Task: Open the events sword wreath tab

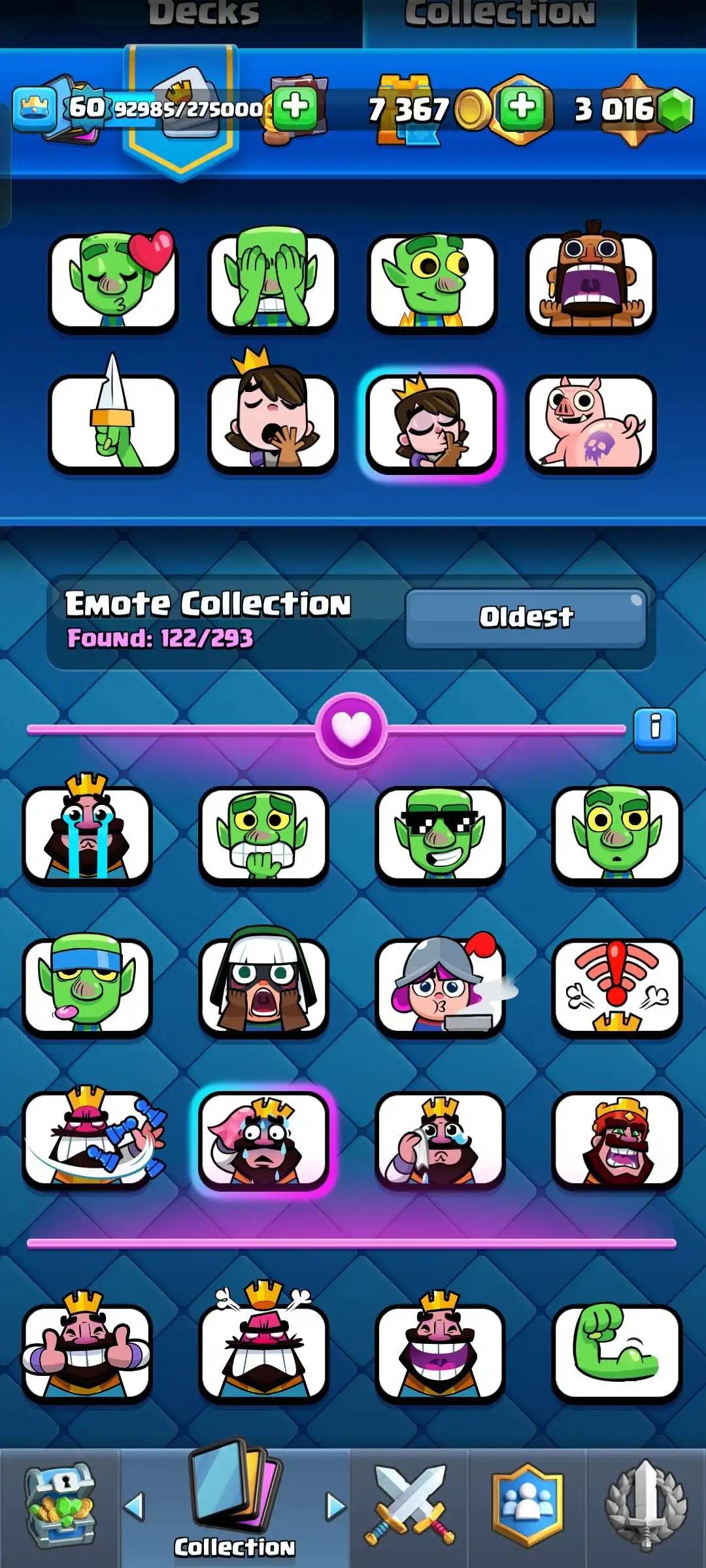Action: 646,1506
